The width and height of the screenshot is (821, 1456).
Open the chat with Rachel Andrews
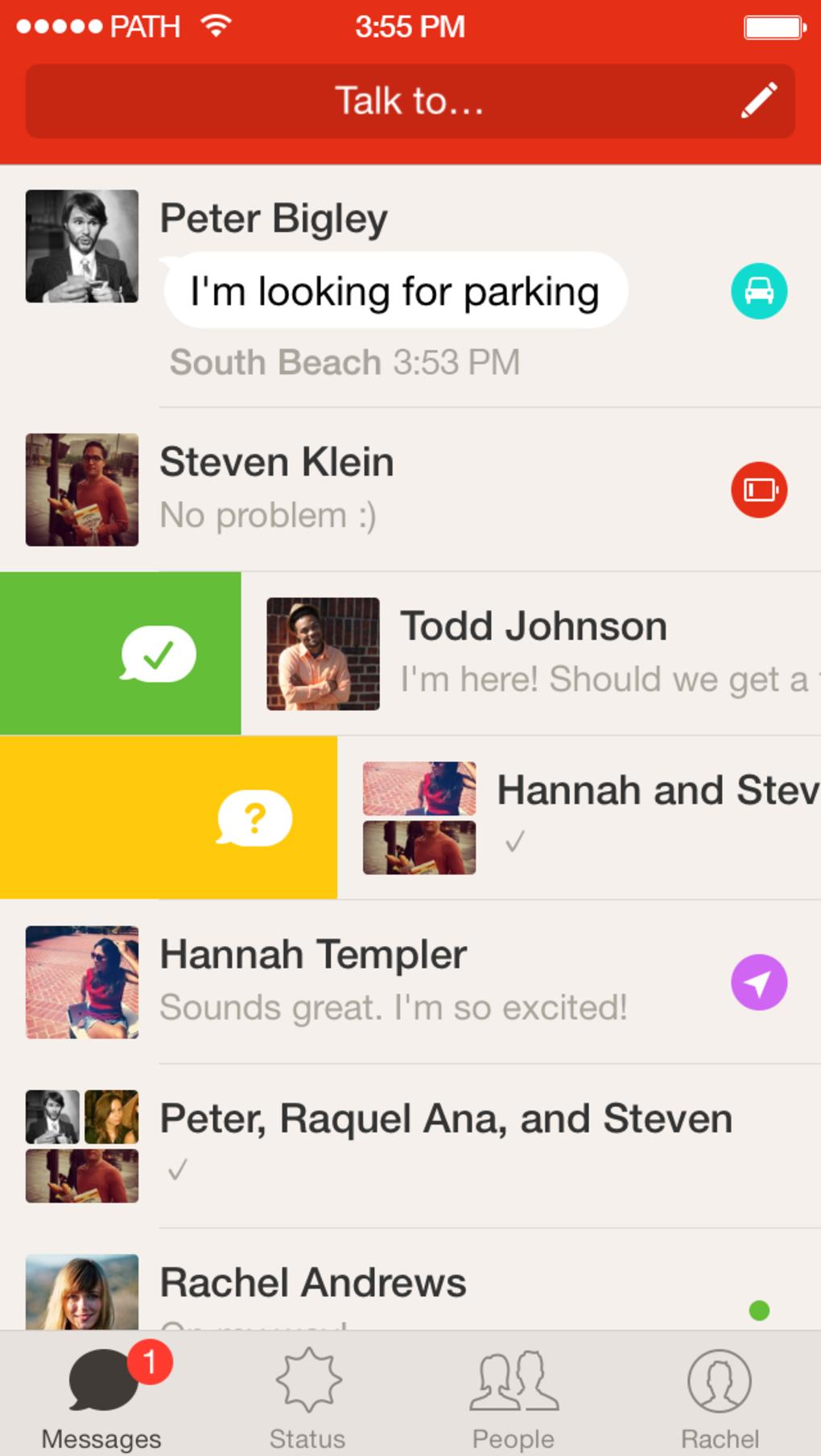410,1280
